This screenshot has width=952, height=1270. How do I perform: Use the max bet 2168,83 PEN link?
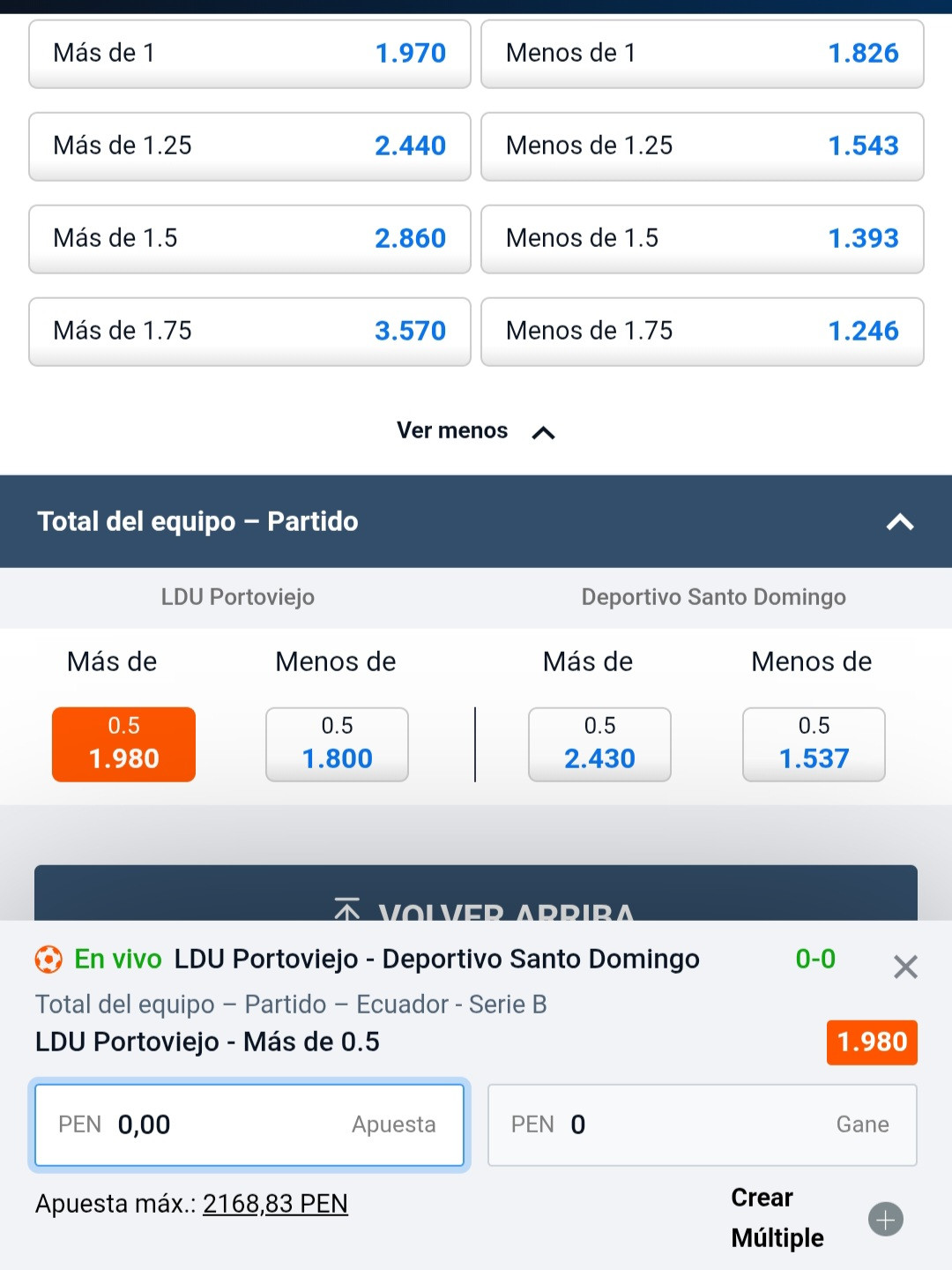coord(275,1204)
